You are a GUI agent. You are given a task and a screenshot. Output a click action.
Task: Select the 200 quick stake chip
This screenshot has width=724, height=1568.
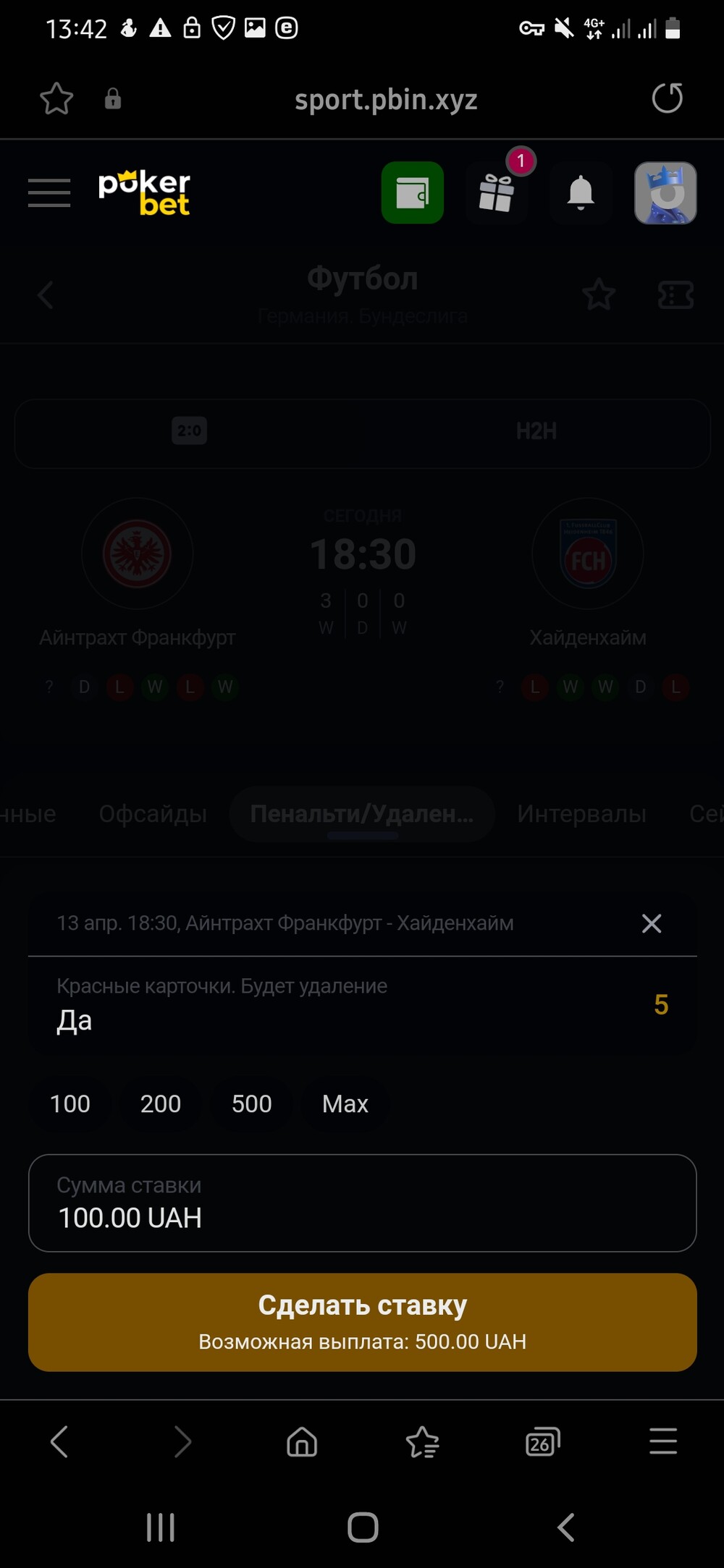point(160,1103)
